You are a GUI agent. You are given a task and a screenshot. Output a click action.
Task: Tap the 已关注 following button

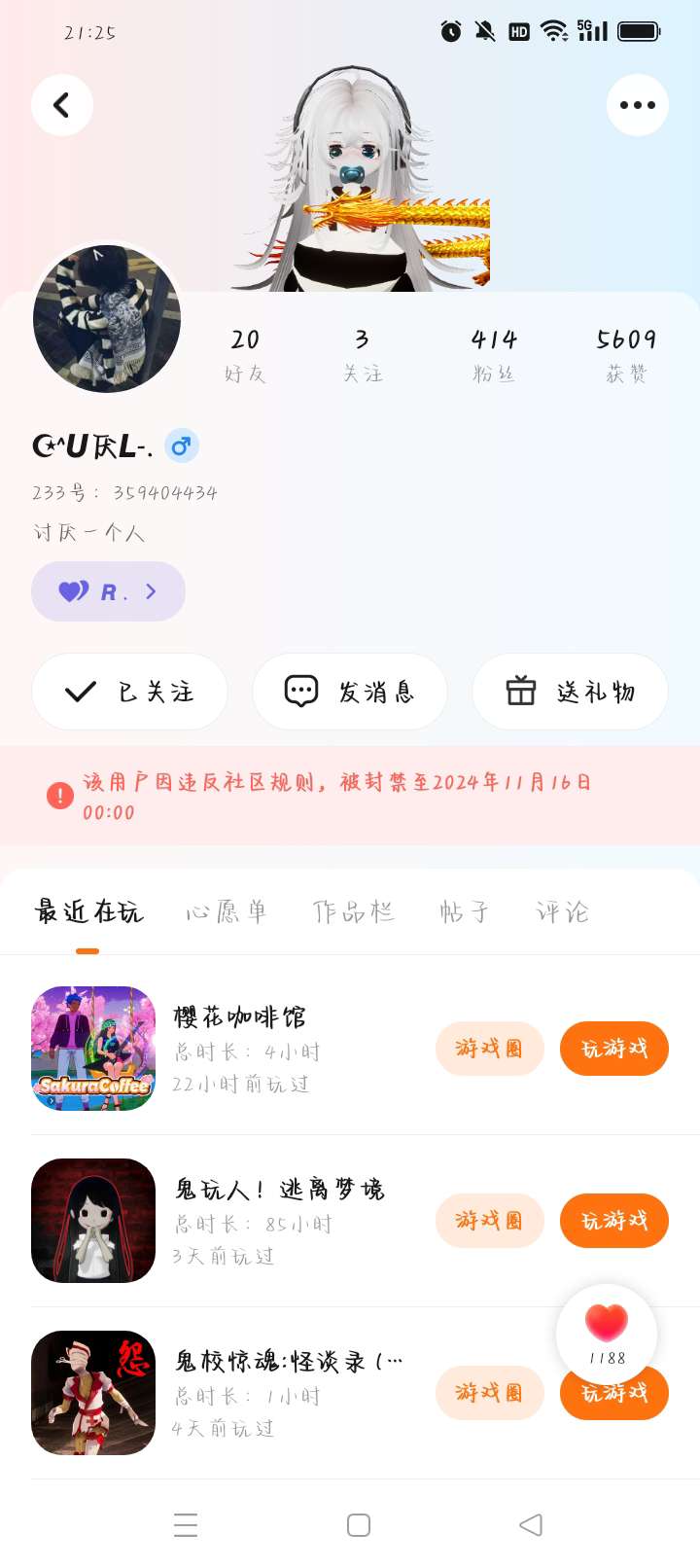point(129,692)
